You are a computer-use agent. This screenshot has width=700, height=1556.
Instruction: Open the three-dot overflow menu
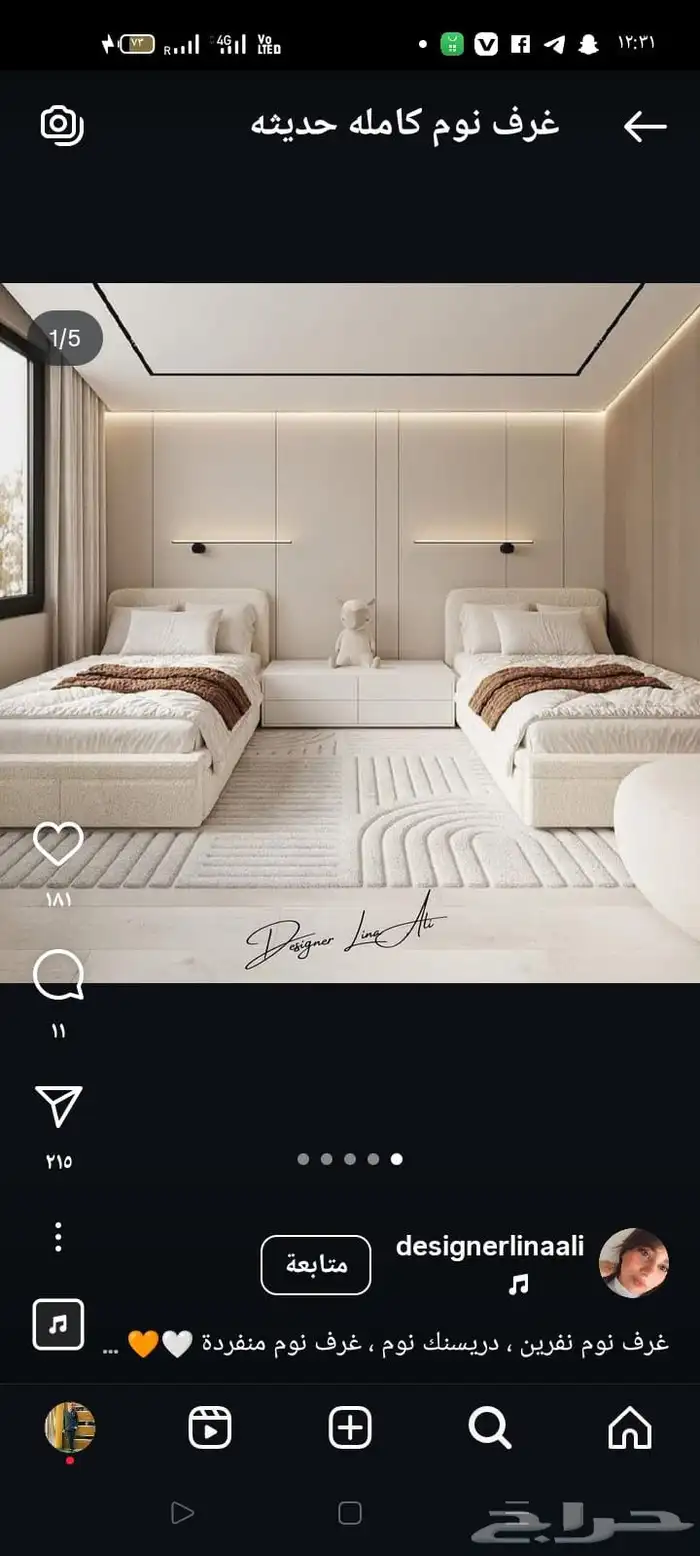58,1237
